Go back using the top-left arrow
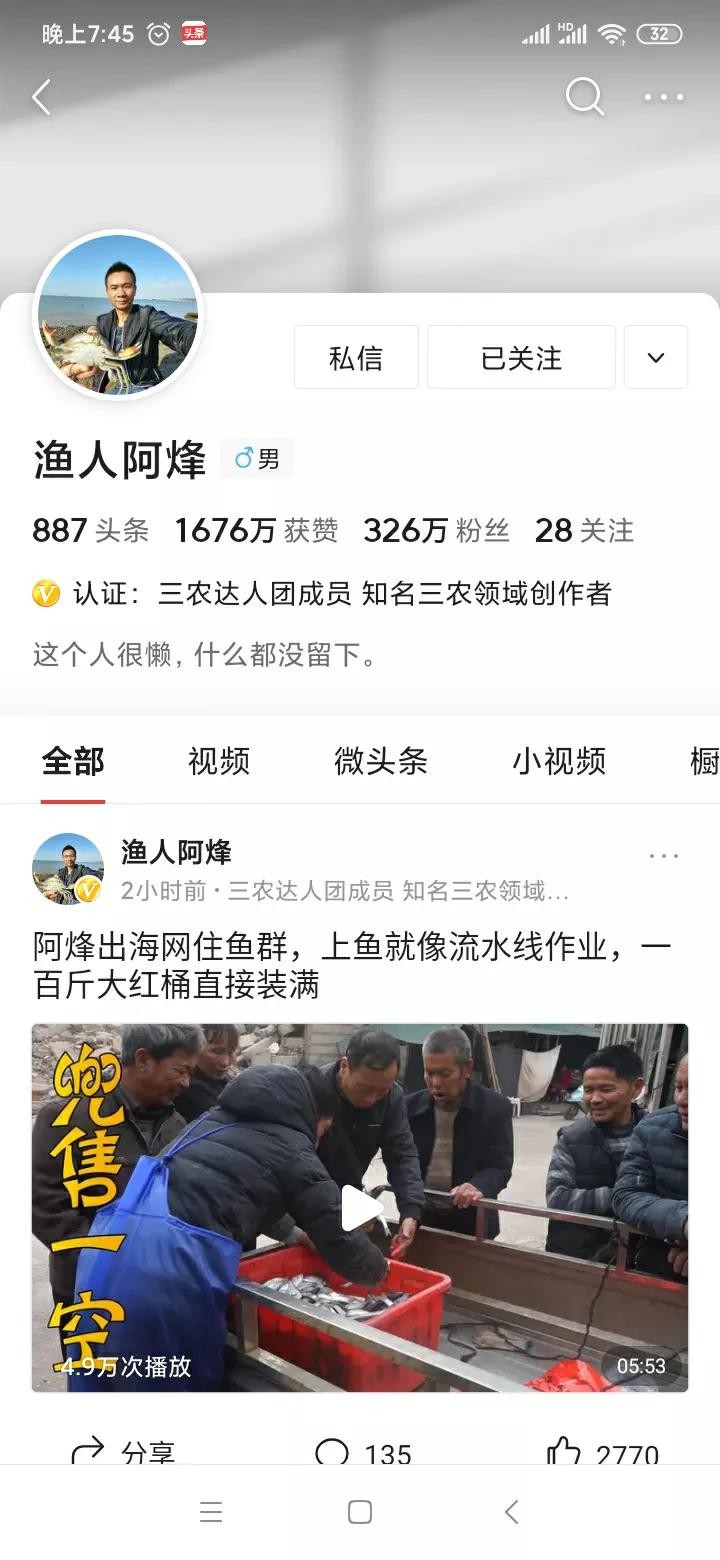The width and height of the screenshot is (720, 1560). pos(42,98)
